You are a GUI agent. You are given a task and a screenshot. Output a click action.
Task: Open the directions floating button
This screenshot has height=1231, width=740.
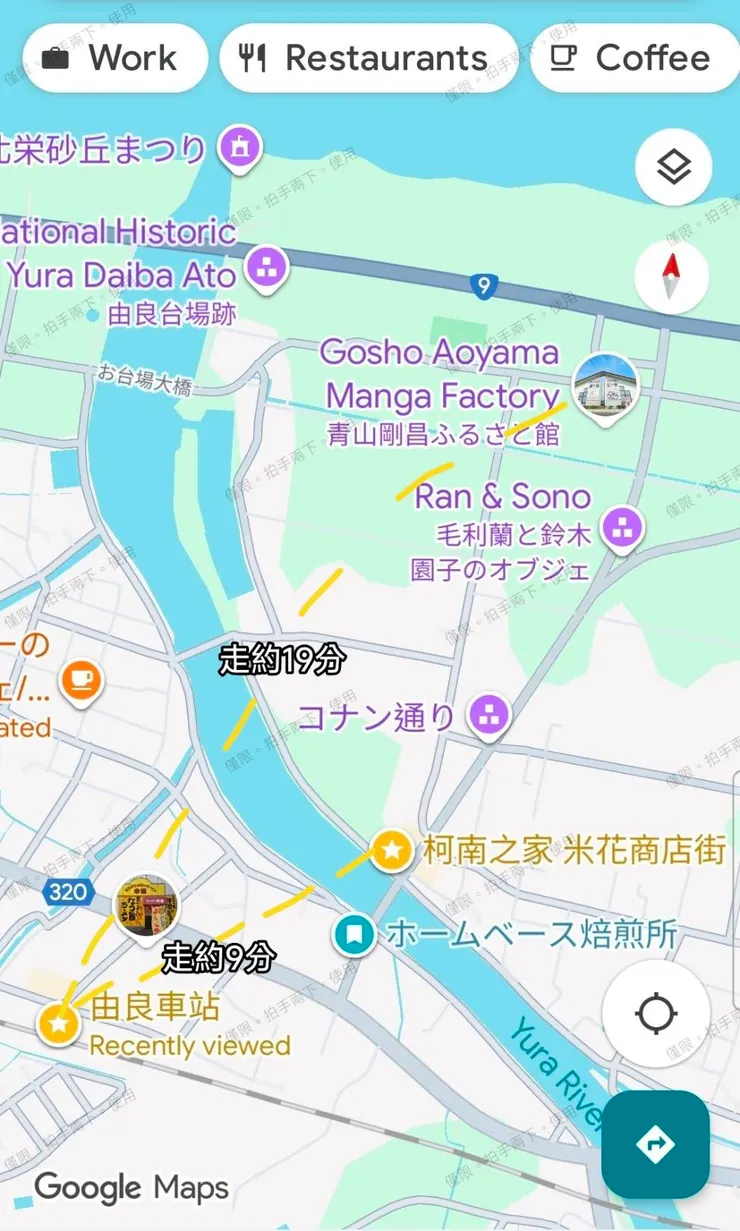pos(655,1144)
